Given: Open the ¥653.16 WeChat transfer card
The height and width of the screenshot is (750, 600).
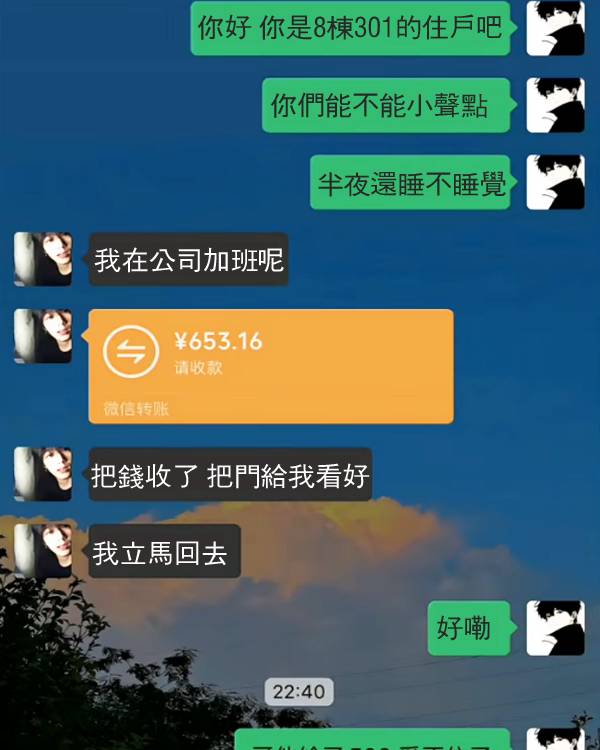Looking at the screenshot, I should (270, 365).
